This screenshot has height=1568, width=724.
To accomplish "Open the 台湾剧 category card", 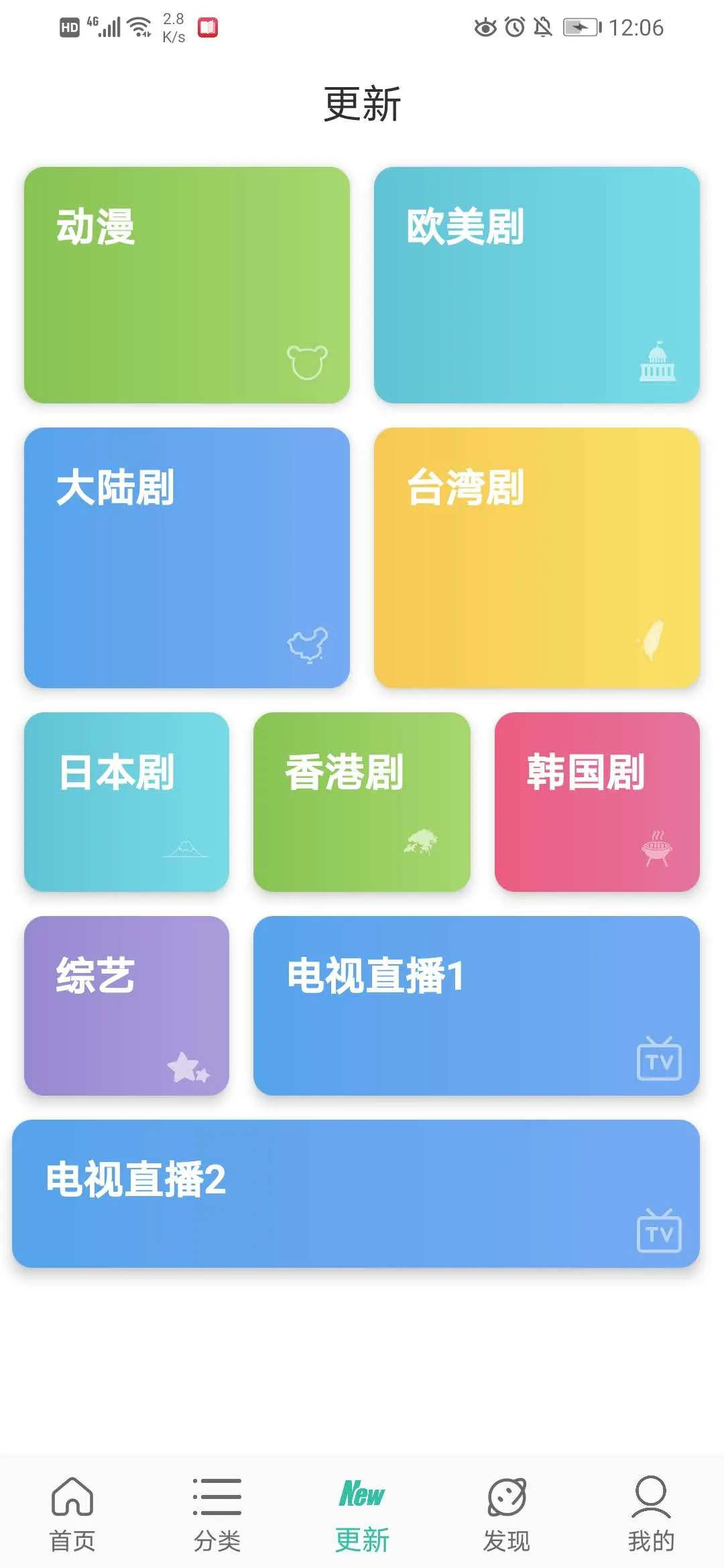I will tap(537, 558).
